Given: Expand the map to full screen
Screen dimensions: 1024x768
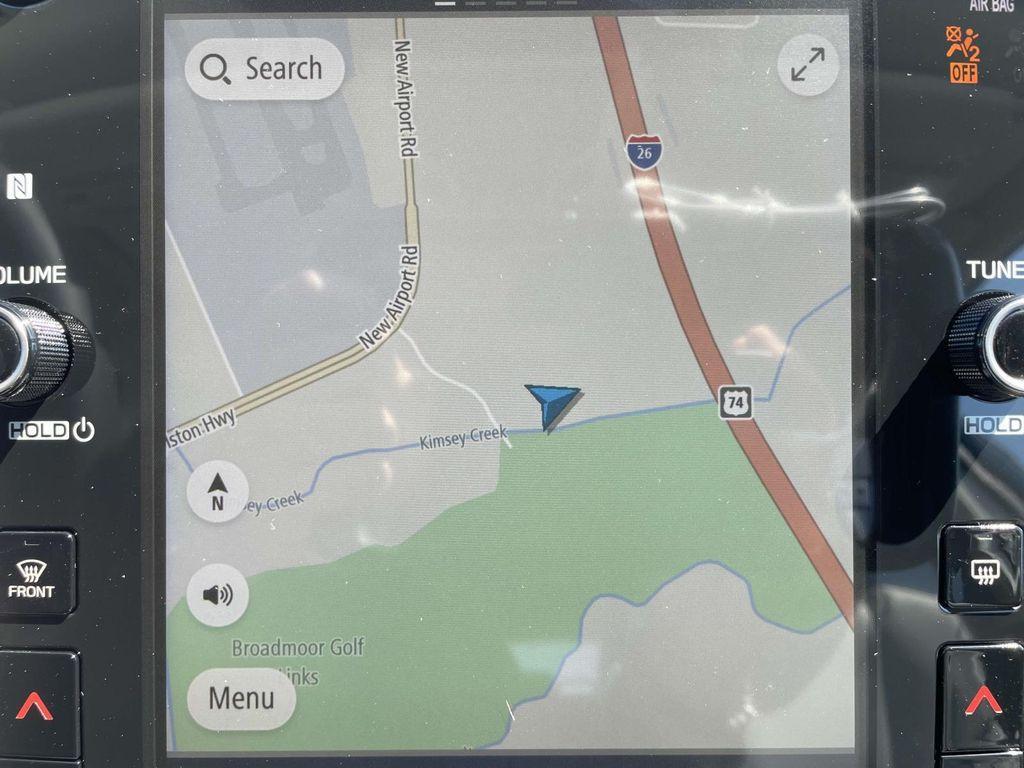Looking at the screenshot, I should point(807,65).
